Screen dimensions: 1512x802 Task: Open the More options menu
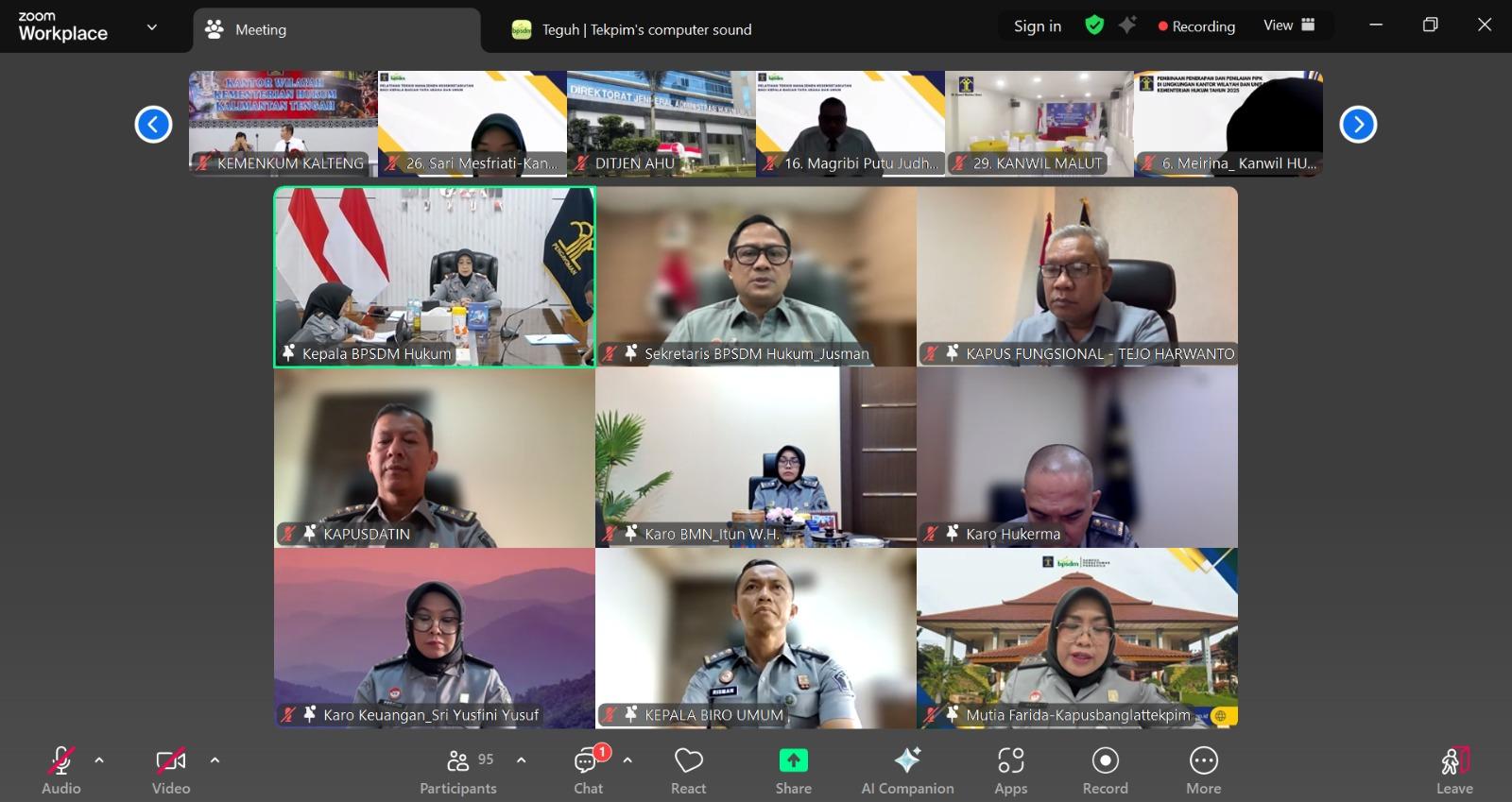[1203, 770]
